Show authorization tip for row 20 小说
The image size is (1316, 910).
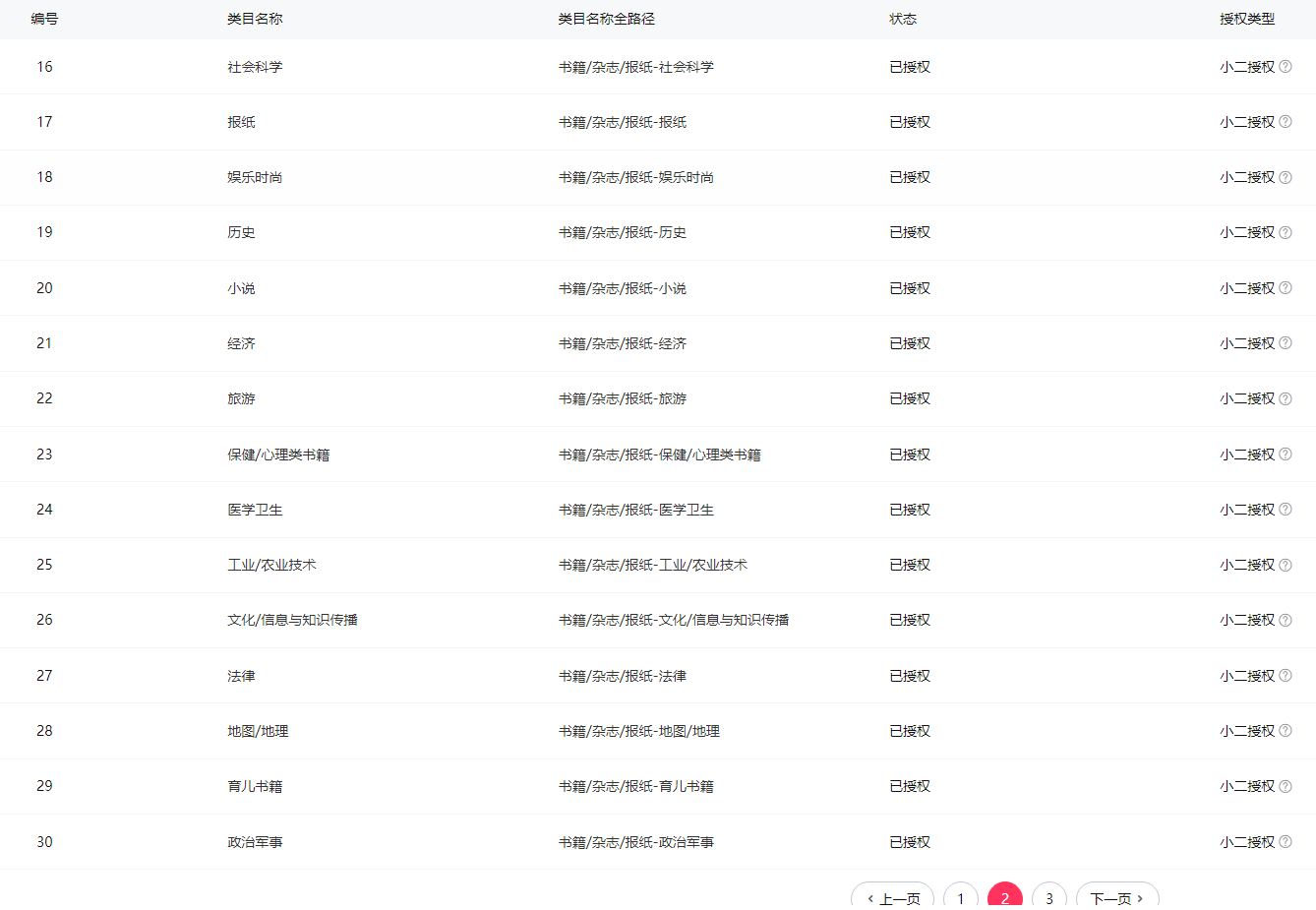(x=1286, y=288)
